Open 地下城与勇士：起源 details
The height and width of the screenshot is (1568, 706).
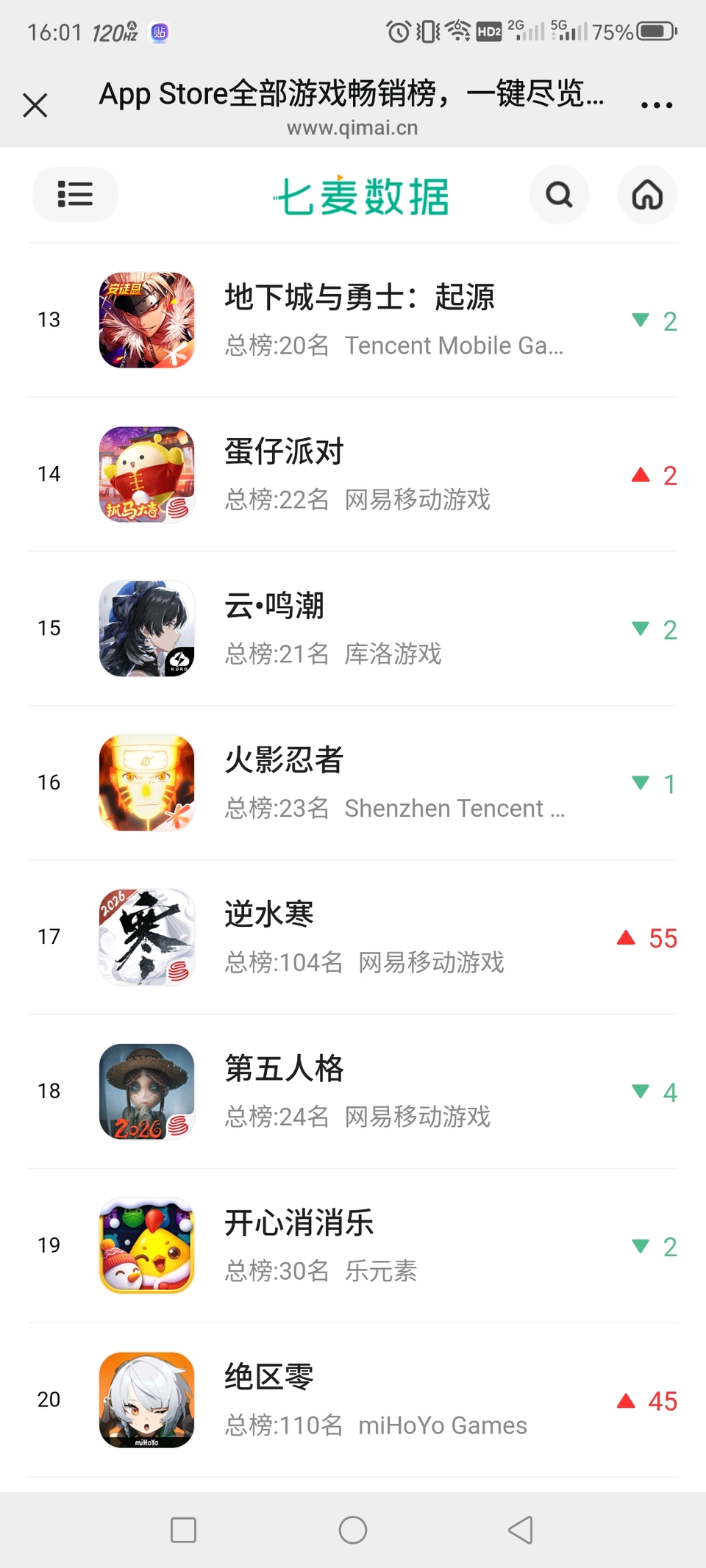tap(359, 321)
